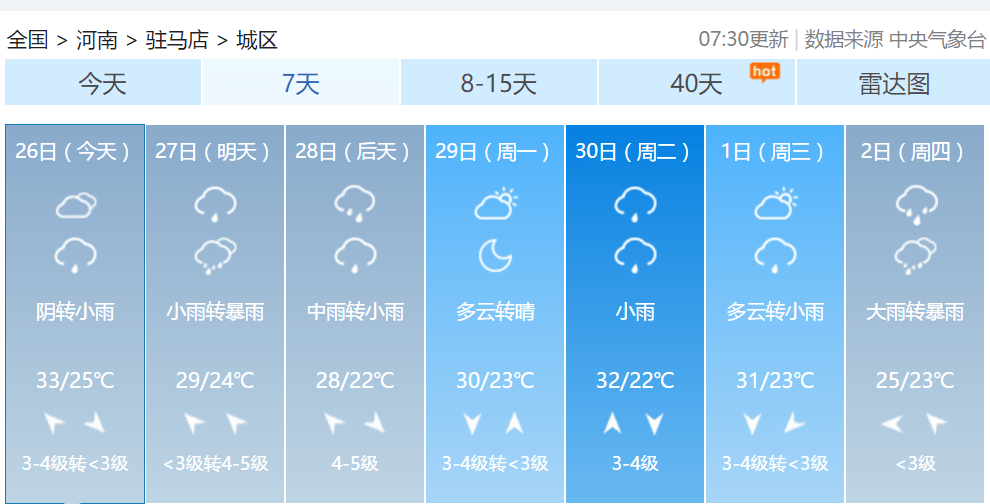
Task: Select the 26日 (今天) forecast card
Action: point(75,313)
